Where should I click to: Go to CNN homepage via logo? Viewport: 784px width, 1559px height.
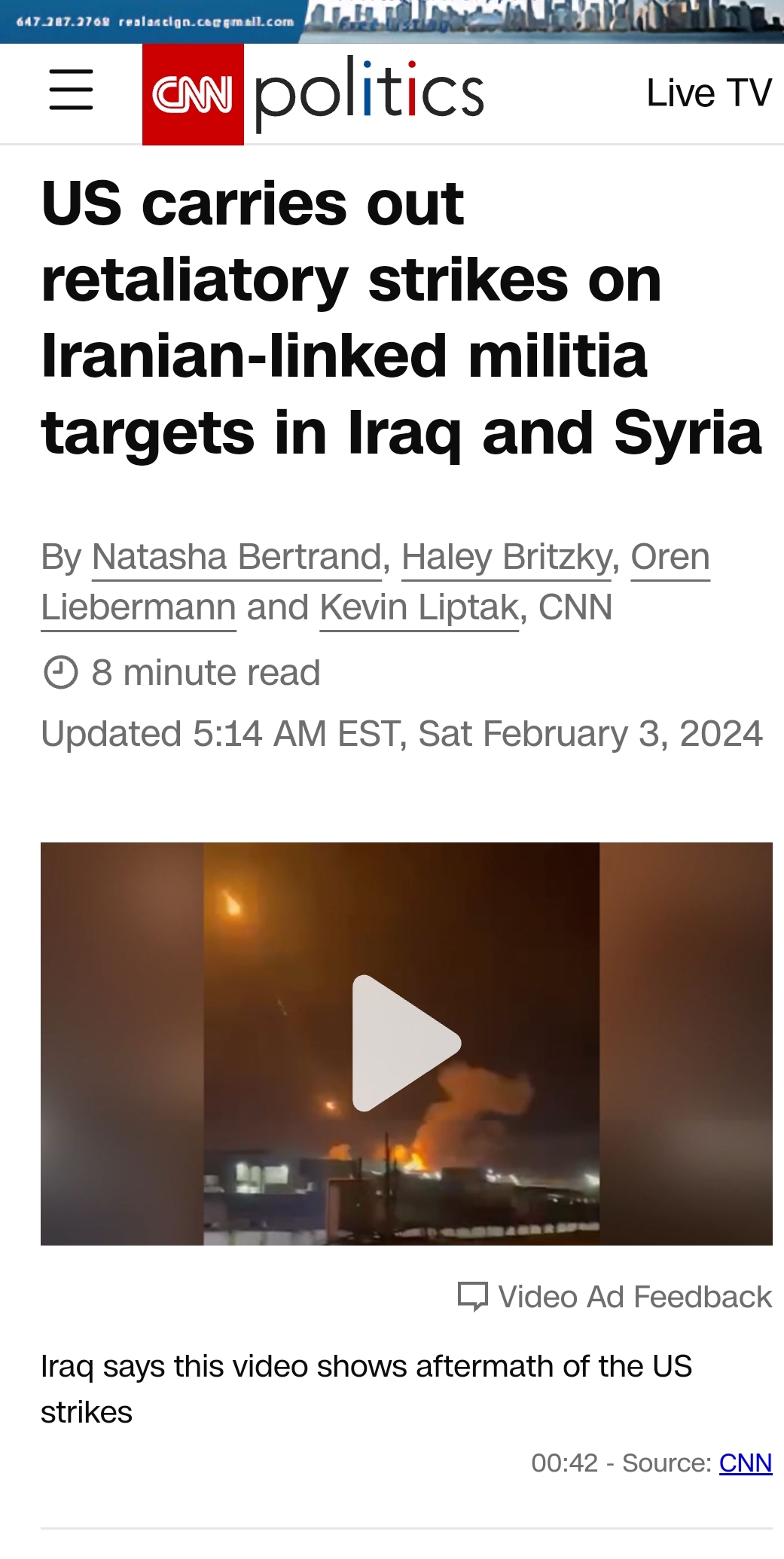[193, 94]
